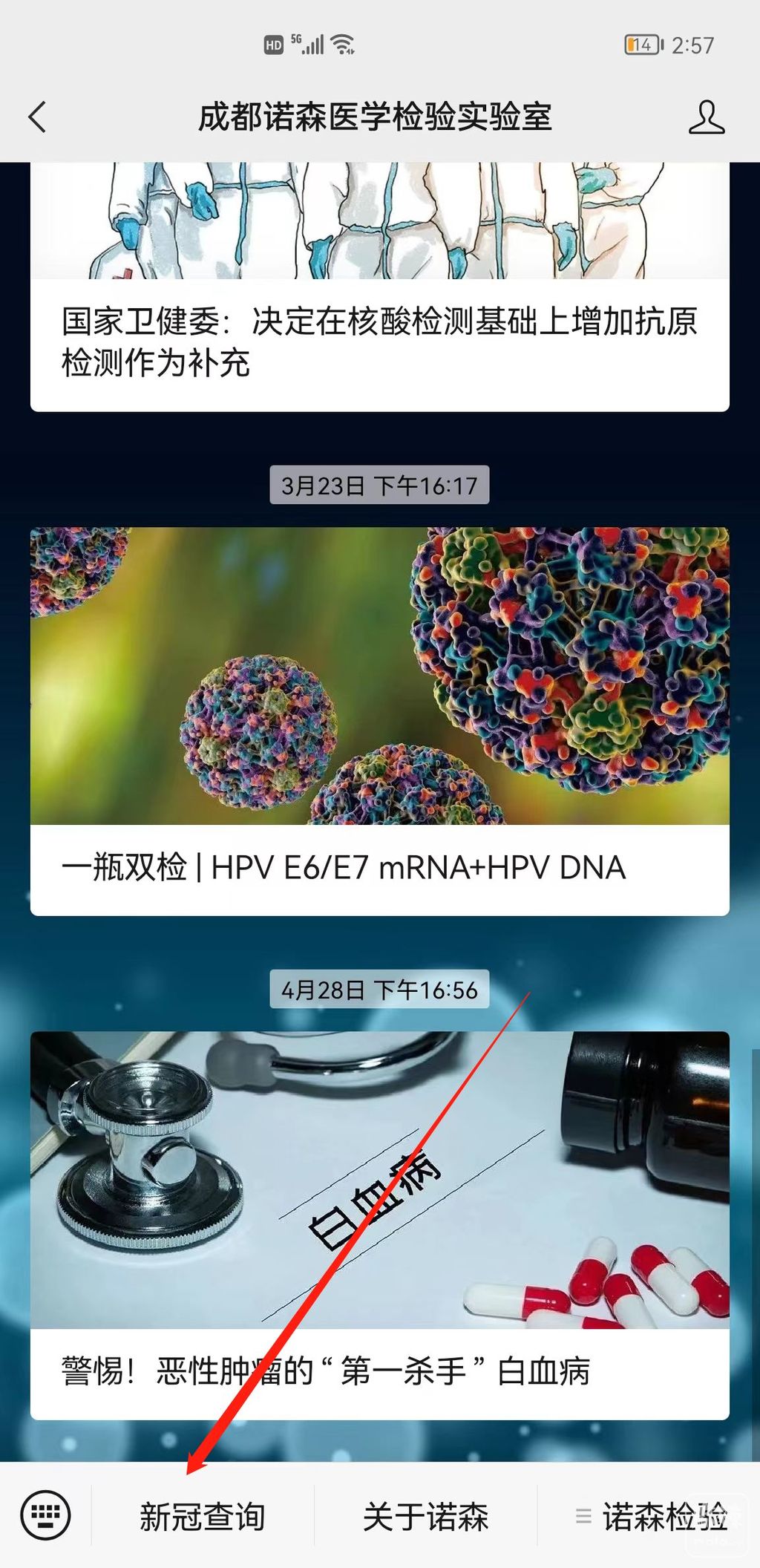The width and height of the screenshot is (760, 1568).
Task: Open the 一瓶双检 HPV E6/E7 mRNA article
Action: tap(379, 866)
